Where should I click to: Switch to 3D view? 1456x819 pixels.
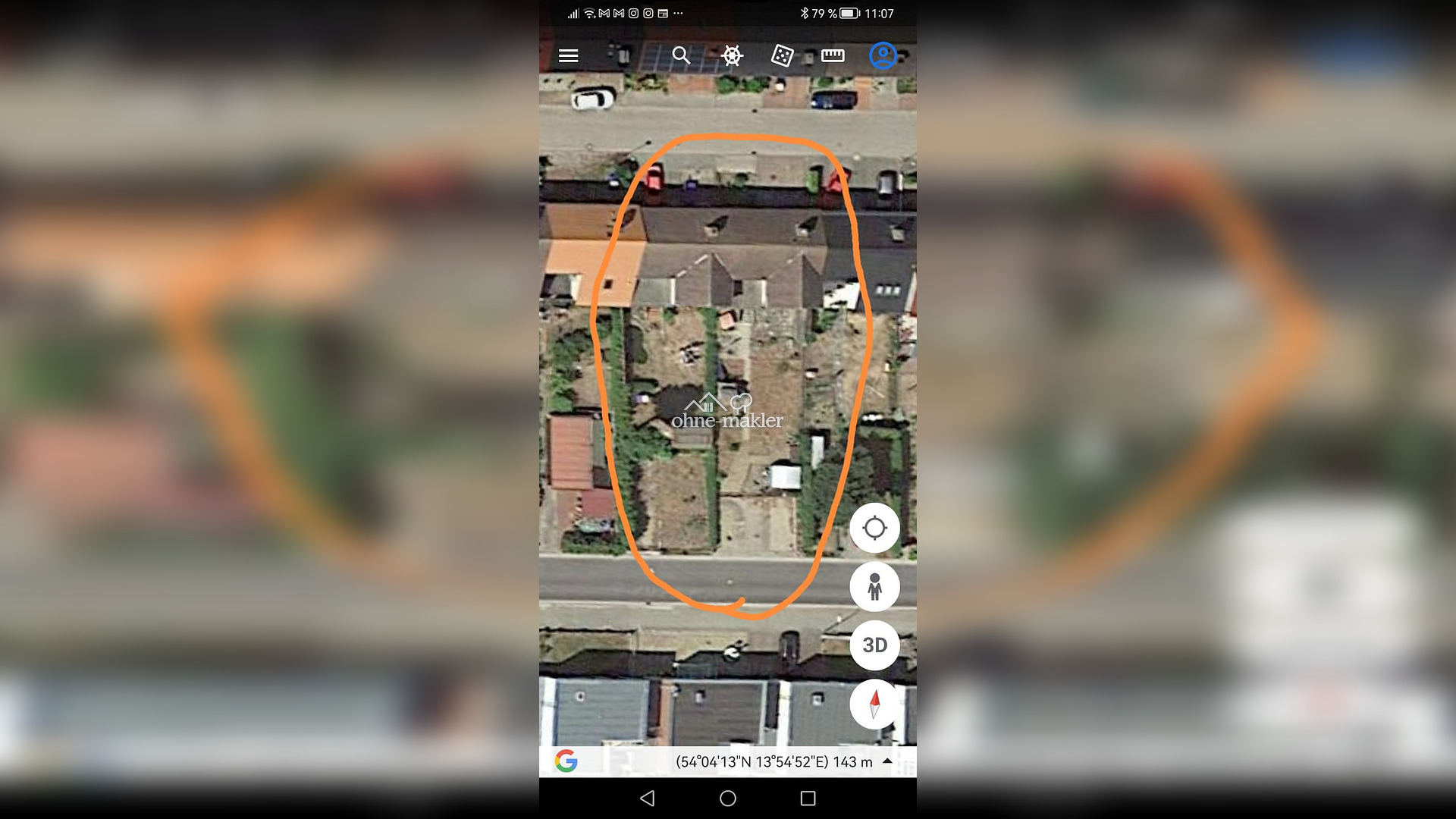tap(874, 645)
